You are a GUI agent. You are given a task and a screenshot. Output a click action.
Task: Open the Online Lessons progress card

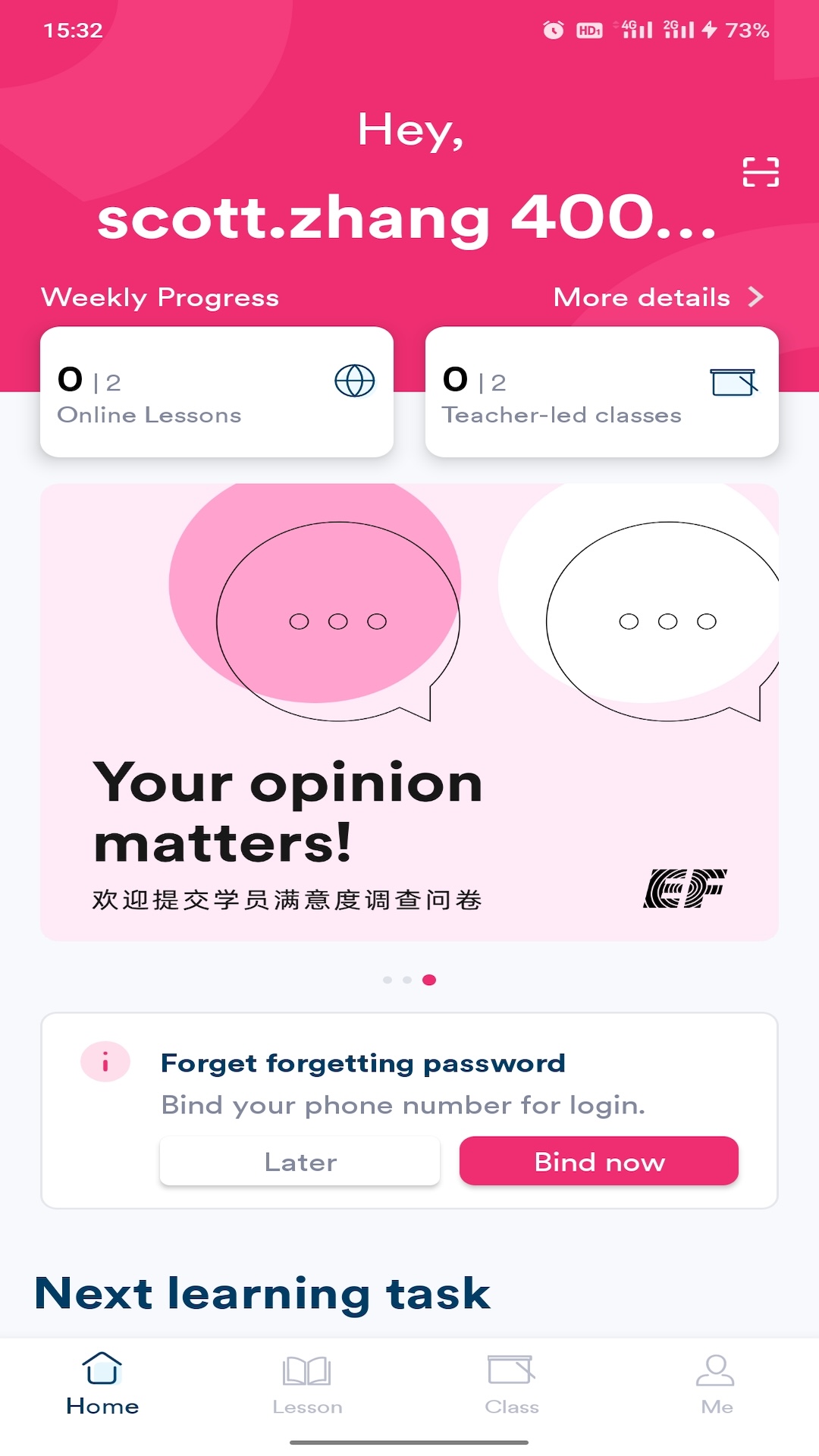[216, 392]
